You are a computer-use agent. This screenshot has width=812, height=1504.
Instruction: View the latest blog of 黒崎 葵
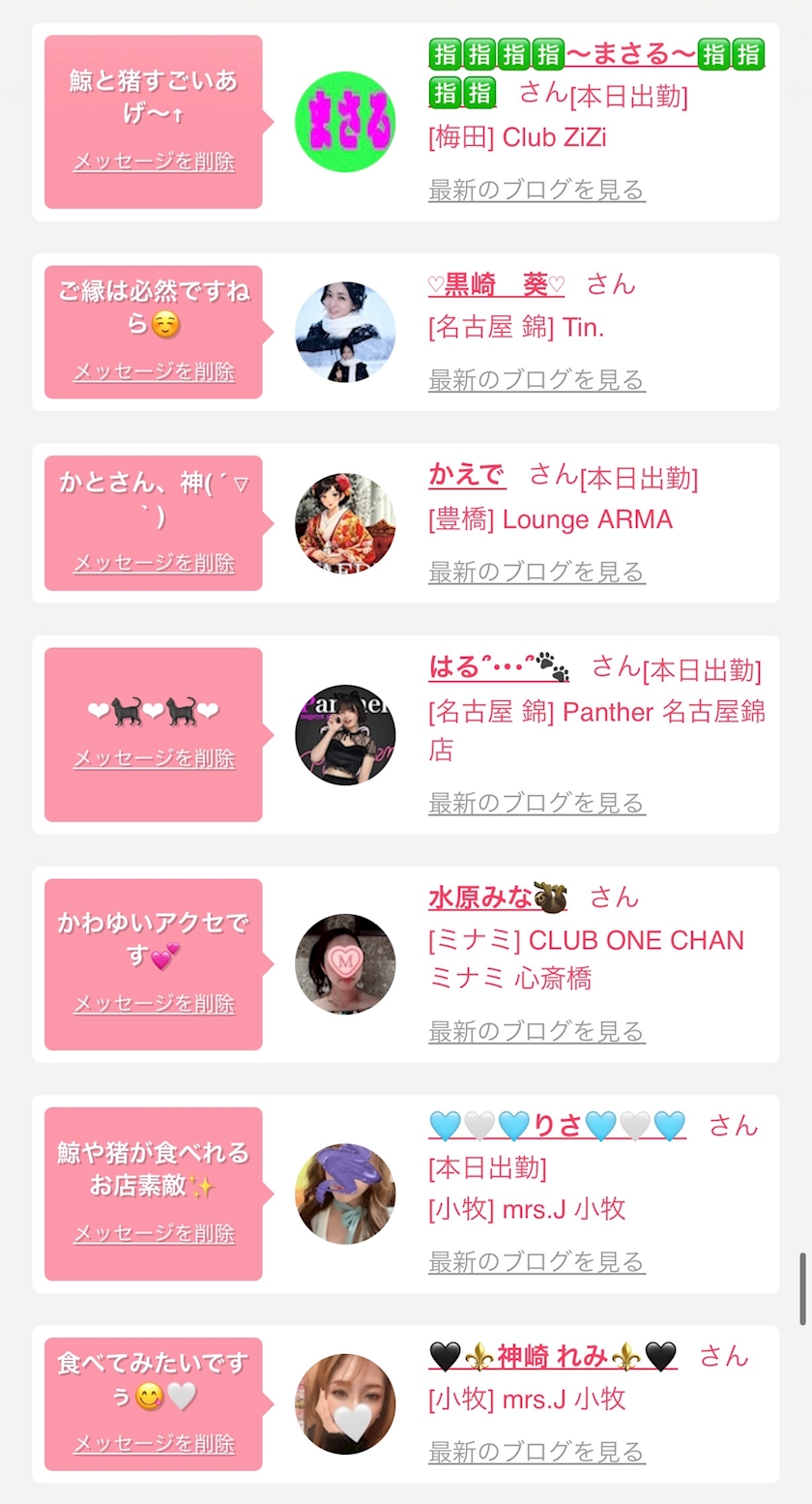pos(536,380)
